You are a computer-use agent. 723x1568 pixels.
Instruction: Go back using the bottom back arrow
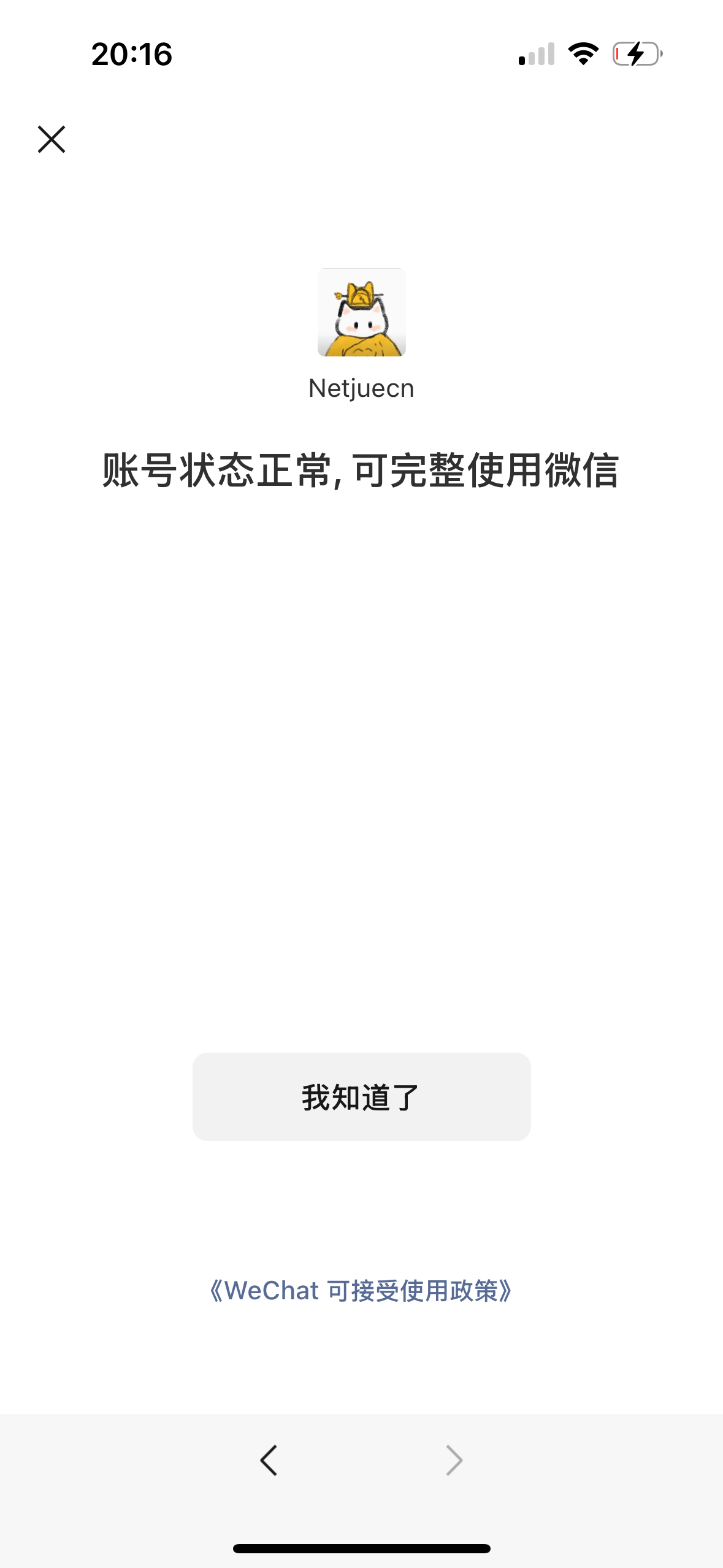(x=269, y=1460)
